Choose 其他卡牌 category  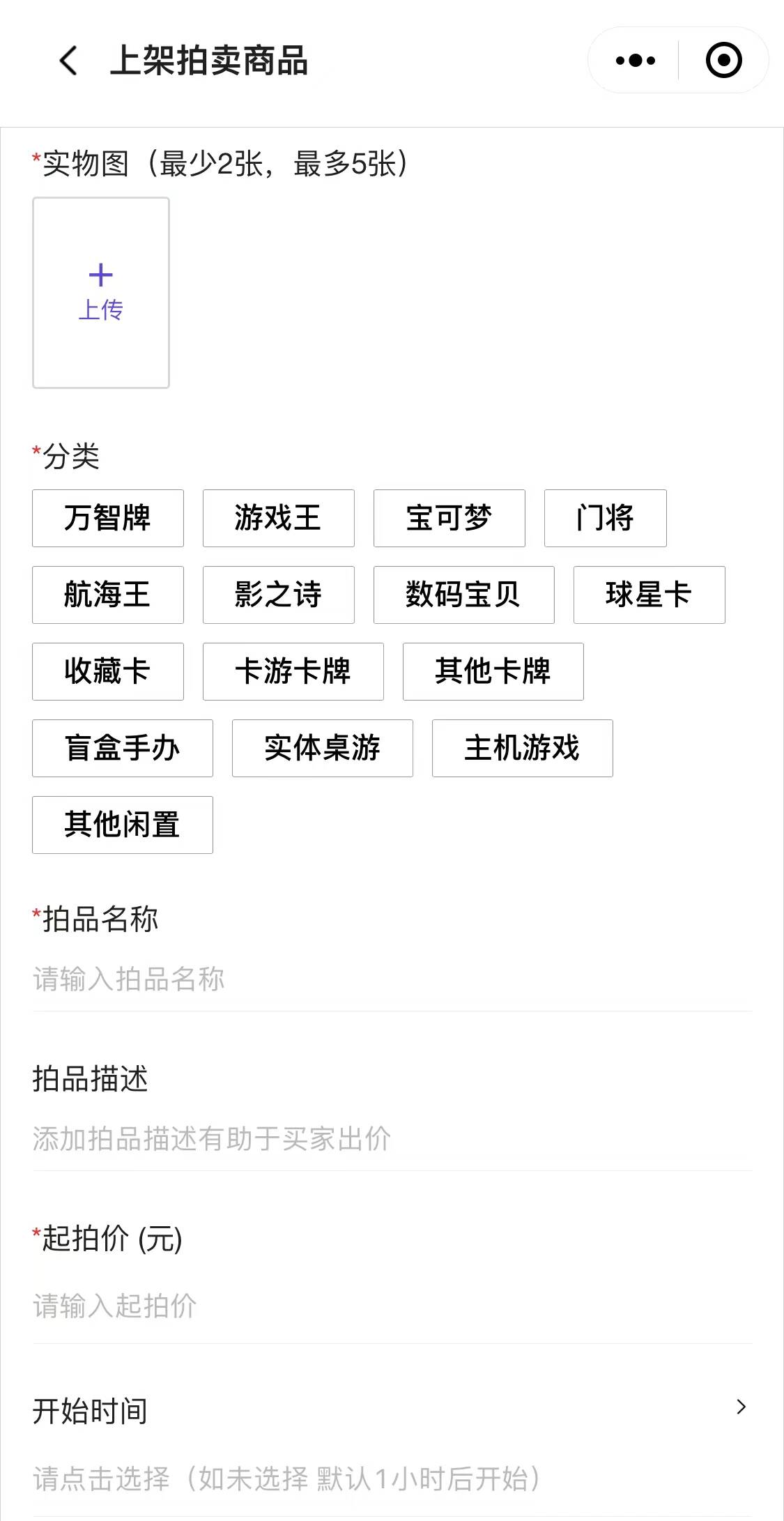(x=493, y=671)
